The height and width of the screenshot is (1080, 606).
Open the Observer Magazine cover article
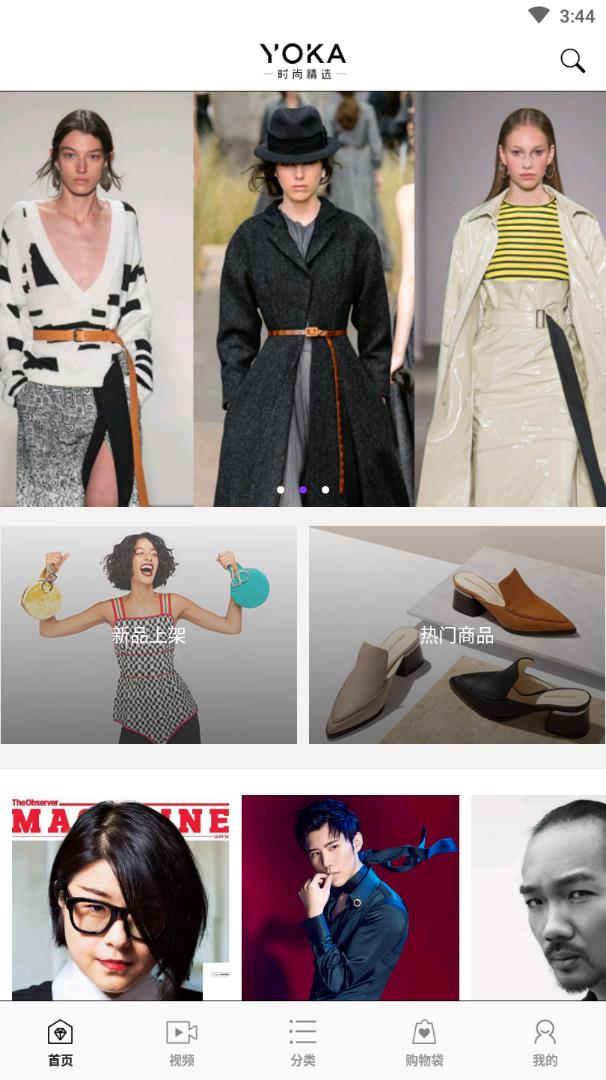point(121,897)
